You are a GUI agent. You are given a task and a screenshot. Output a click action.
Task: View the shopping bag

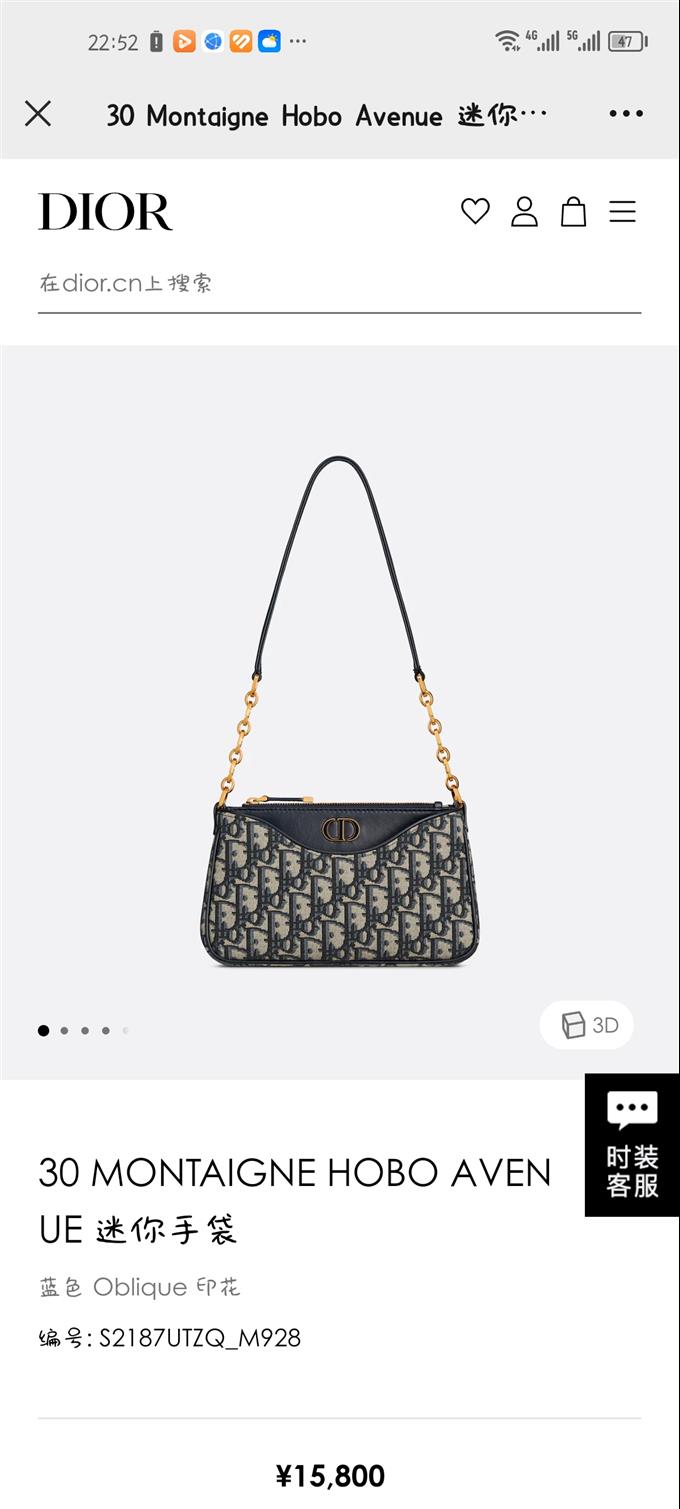coord(573,211)
